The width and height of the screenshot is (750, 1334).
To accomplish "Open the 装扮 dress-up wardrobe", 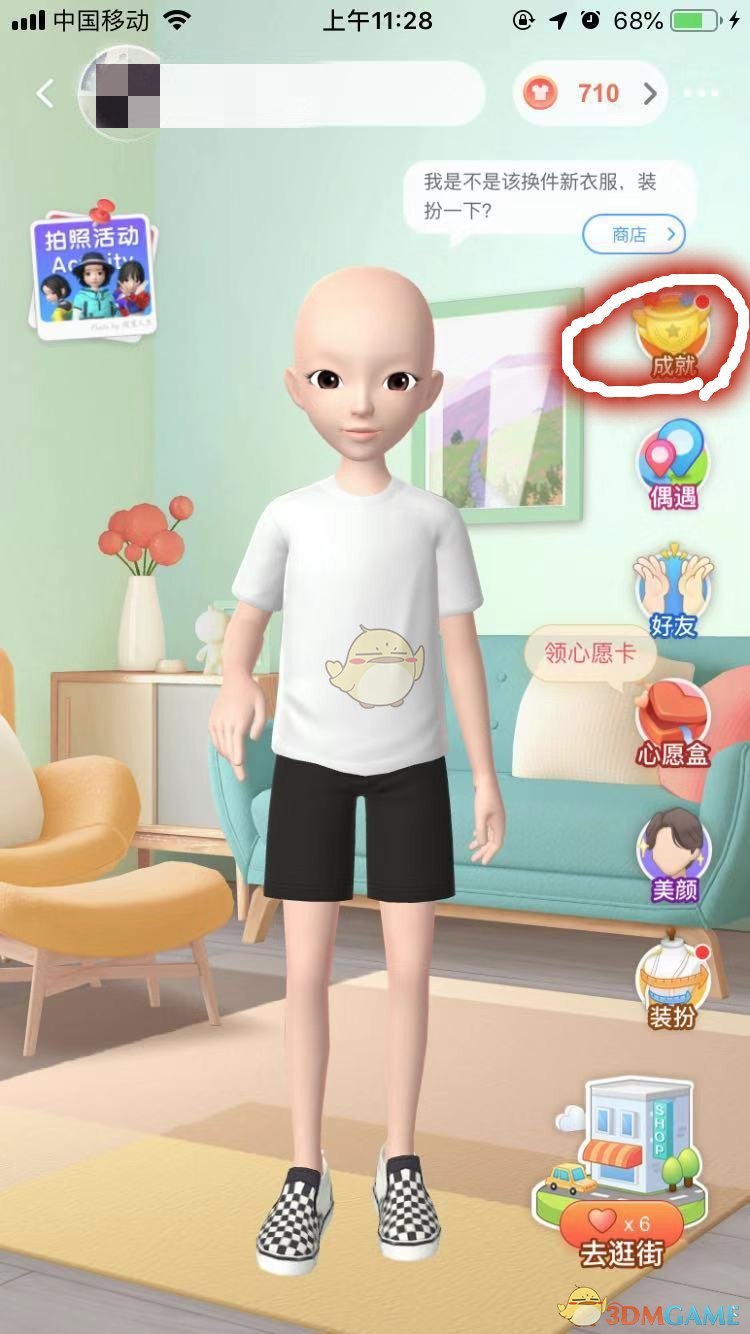I will [673, 986].
